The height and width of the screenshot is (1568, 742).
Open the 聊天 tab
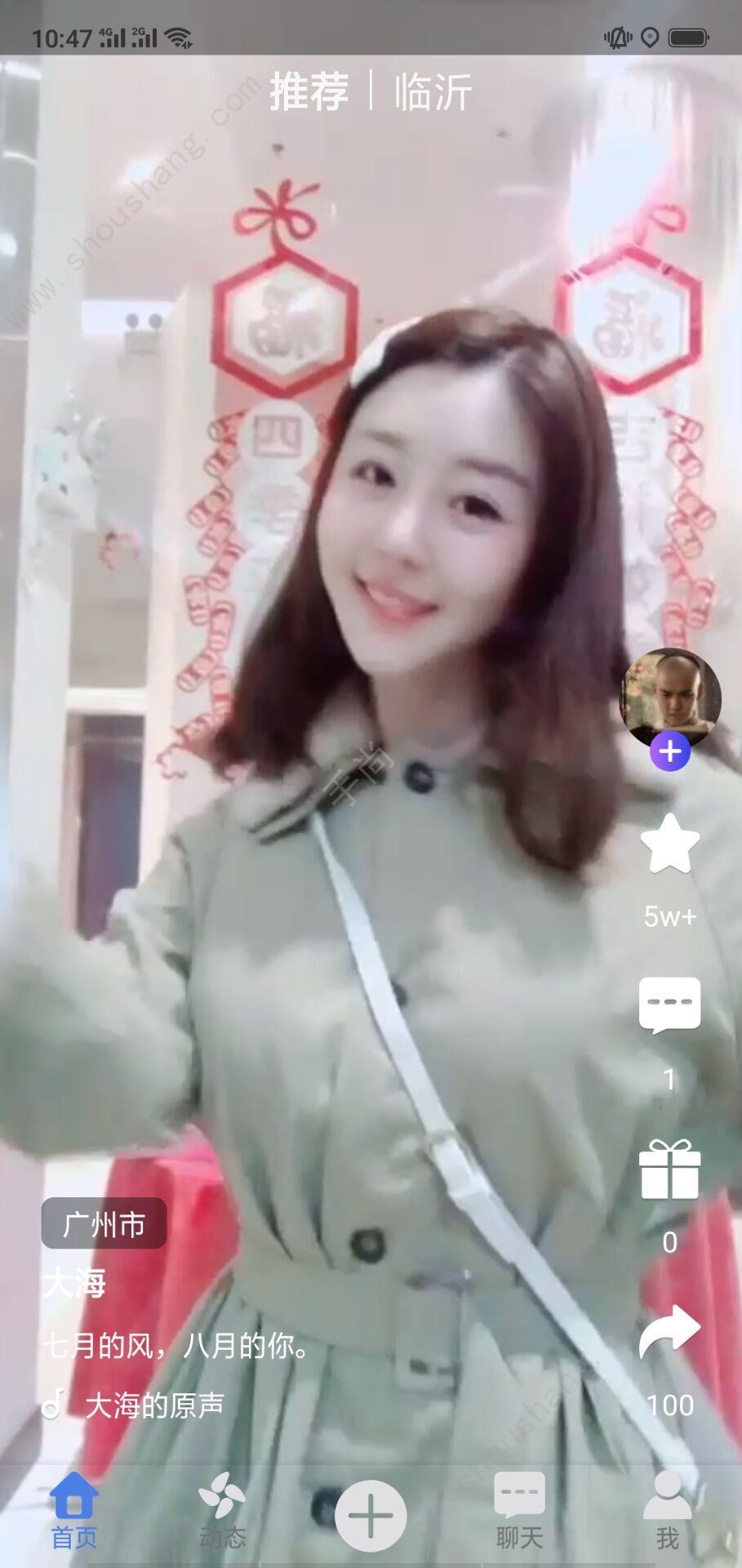pyautogui.click(x=519, y=1511)
